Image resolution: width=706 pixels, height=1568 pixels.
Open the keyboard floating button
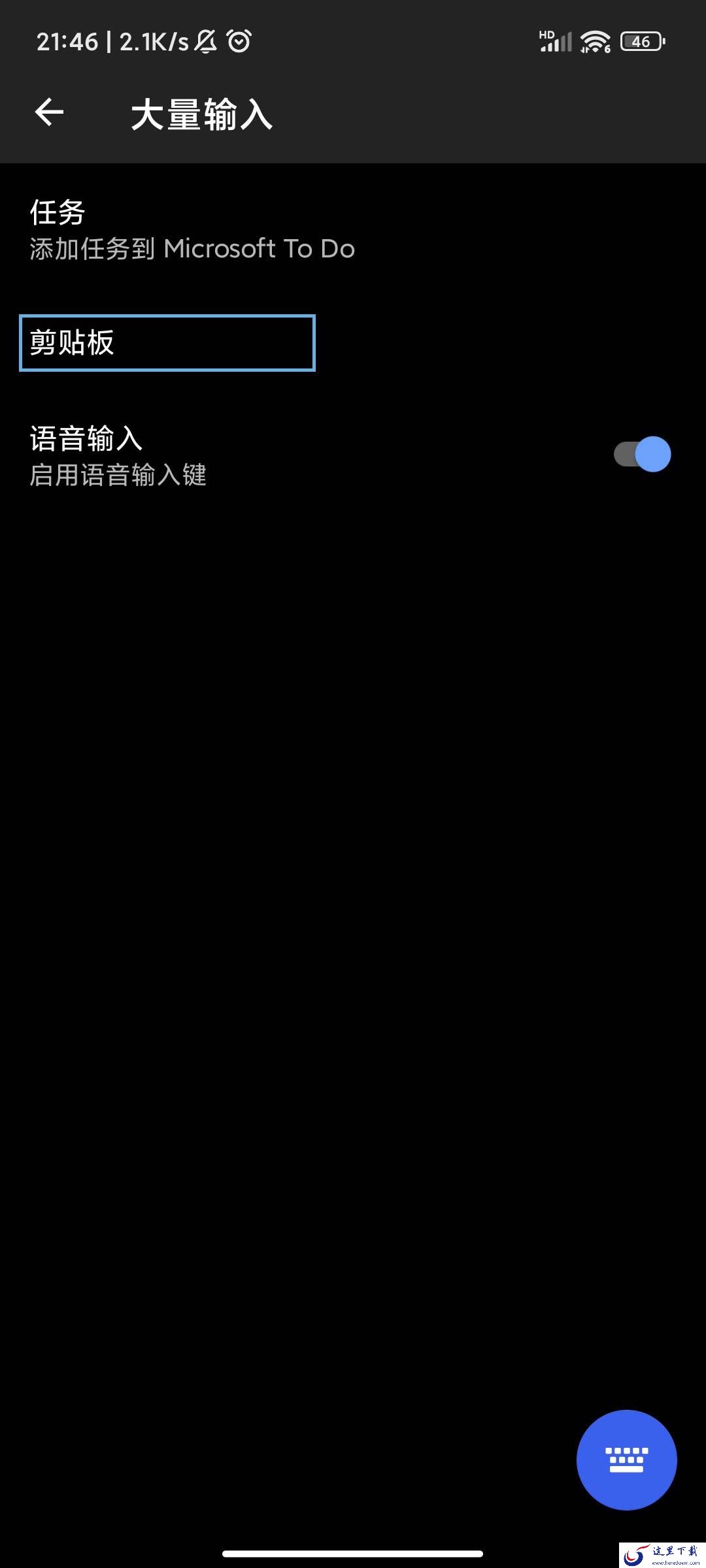pos(626,1460)
